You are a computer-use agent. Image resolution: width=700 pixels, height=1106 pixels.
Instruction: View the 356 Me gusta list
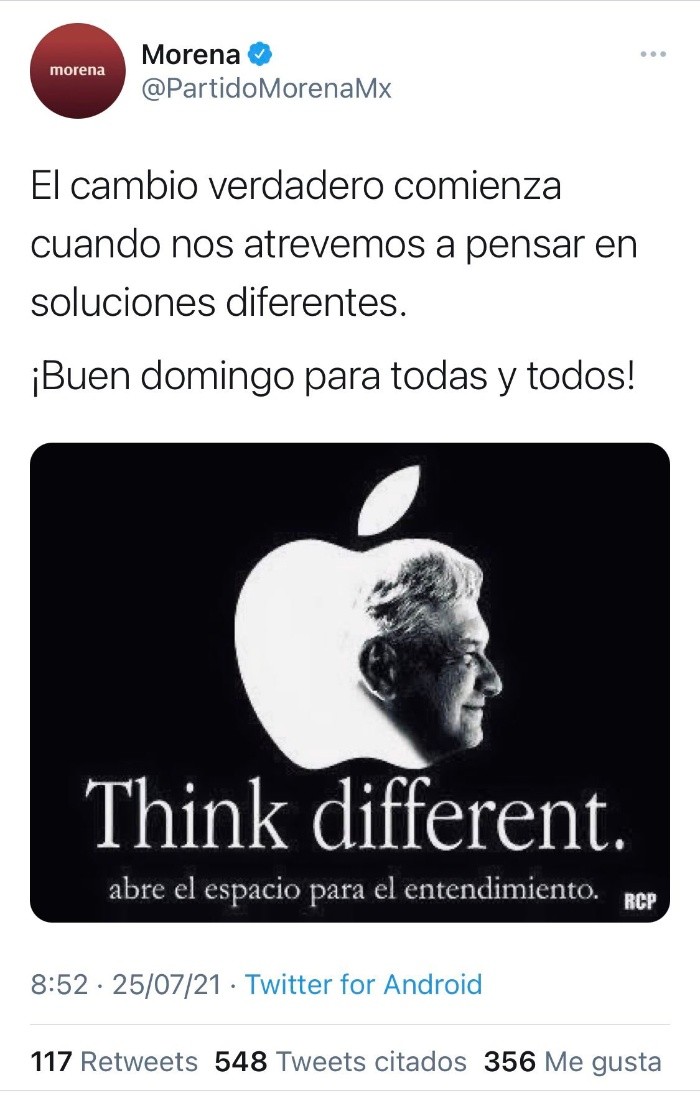572,1061
